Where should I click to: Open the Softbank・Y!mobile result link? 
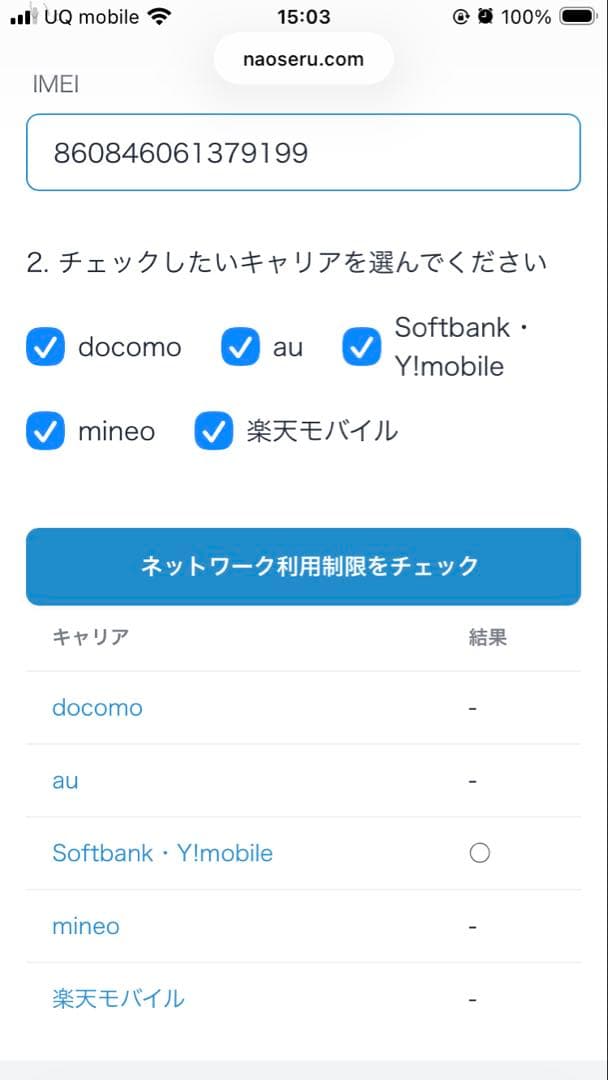[162, 853]
